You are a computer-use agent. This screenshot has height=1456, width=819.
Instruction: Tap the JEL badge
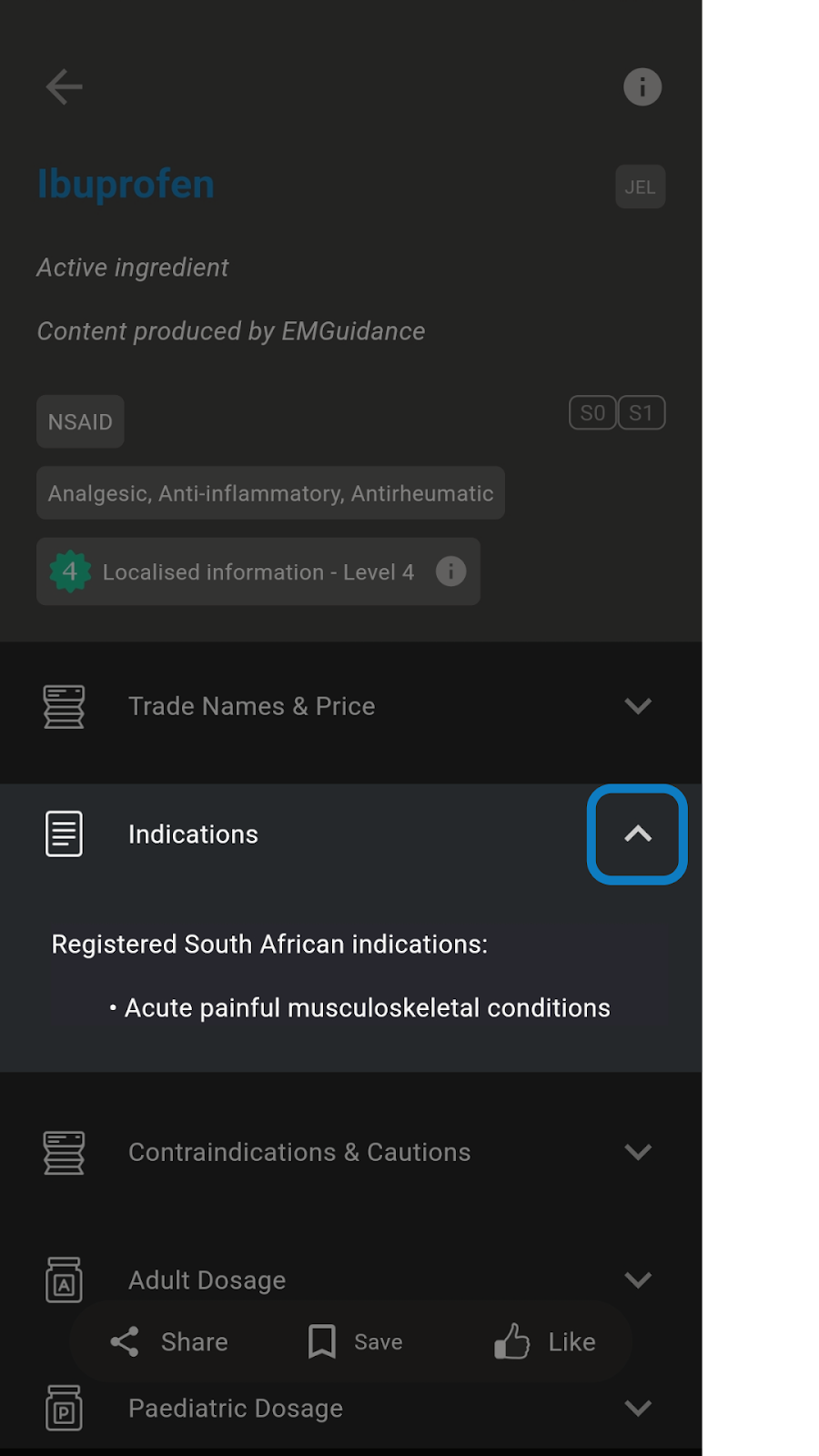click(x=641, y=187)
